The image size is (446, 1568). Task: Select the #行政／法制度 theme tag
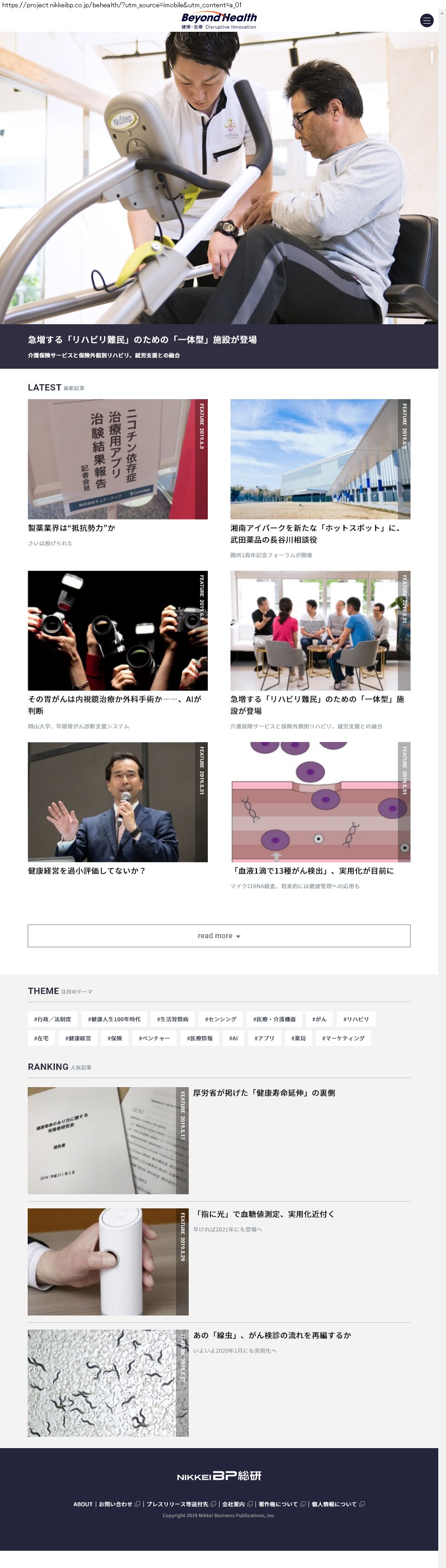click(52, 1019)
